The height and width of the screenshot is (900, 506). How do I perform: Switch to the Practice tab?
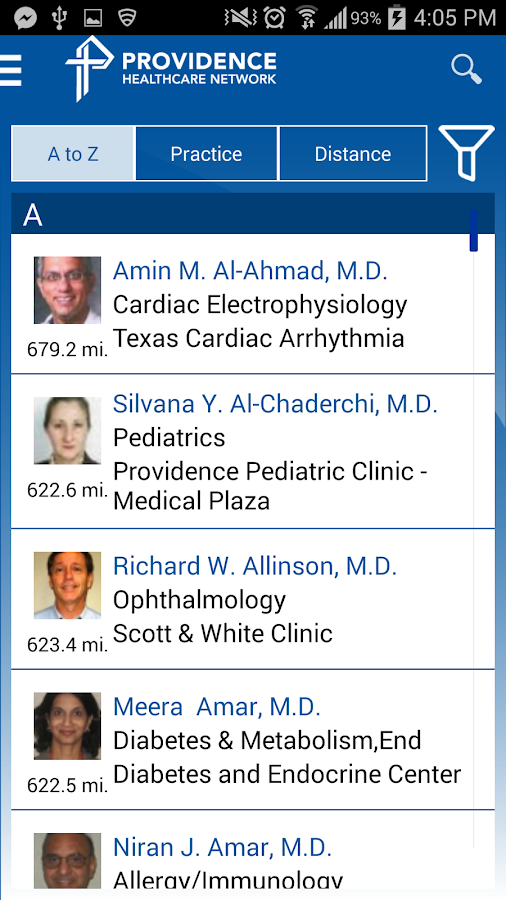coord(206,153)
